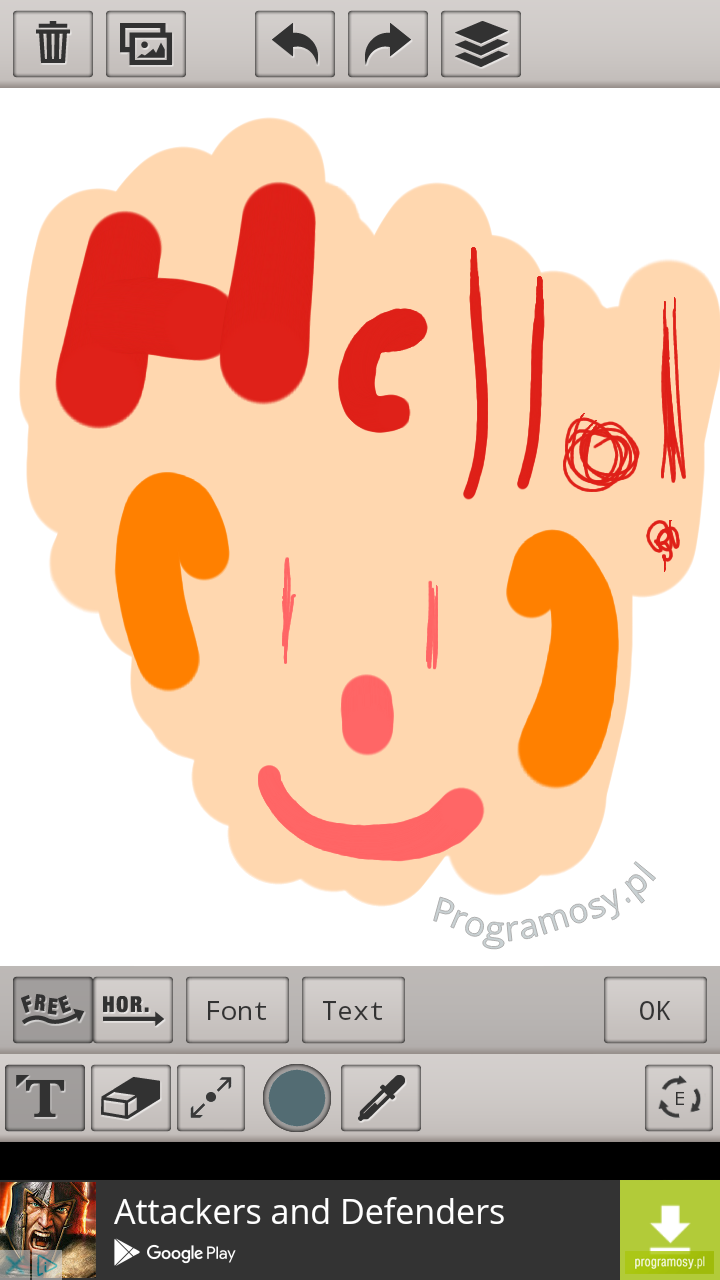The image size is (720, 1280).
Task: Tap the trash can to clear the drawing
Action: pyautogui.click(x=52, y=44)
